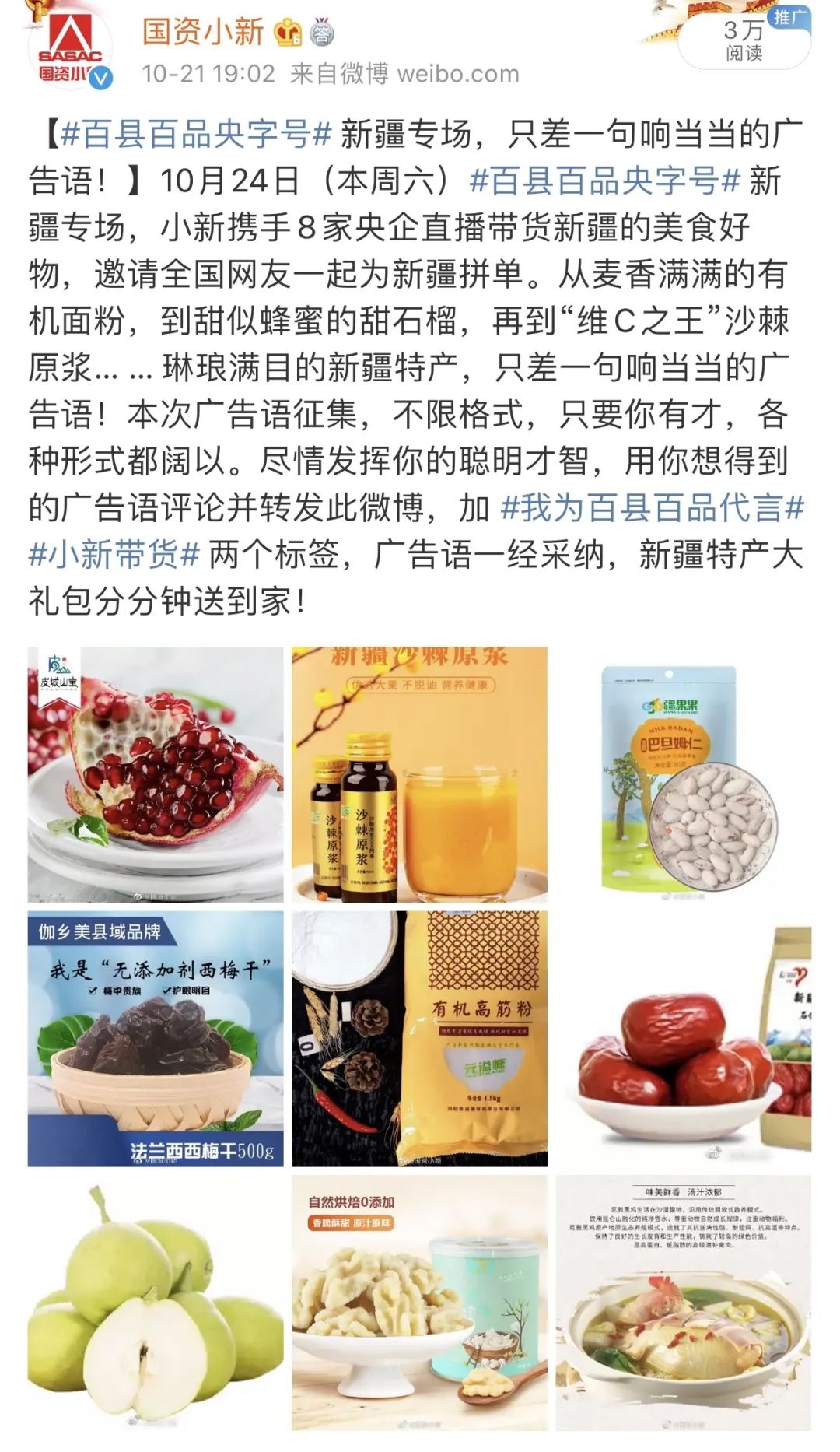Image resolution: width=840 pixels, height=1452 pixels.
Task: View the chicken soup photo
Action: point(683,1303)
